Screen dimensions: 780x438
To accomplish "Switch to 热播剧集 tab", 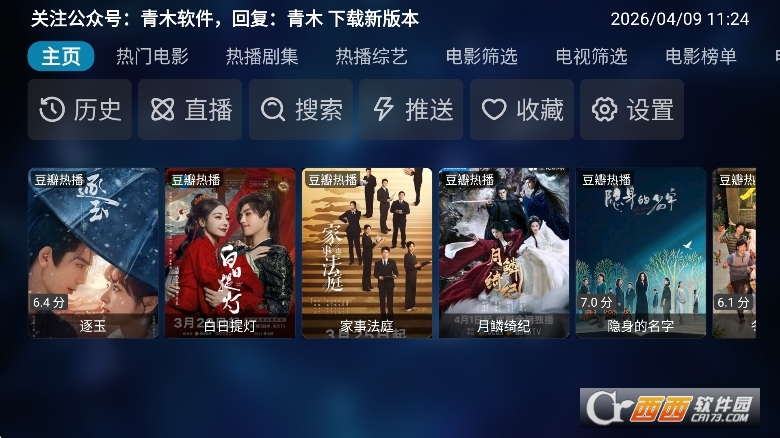I will 262,57.
